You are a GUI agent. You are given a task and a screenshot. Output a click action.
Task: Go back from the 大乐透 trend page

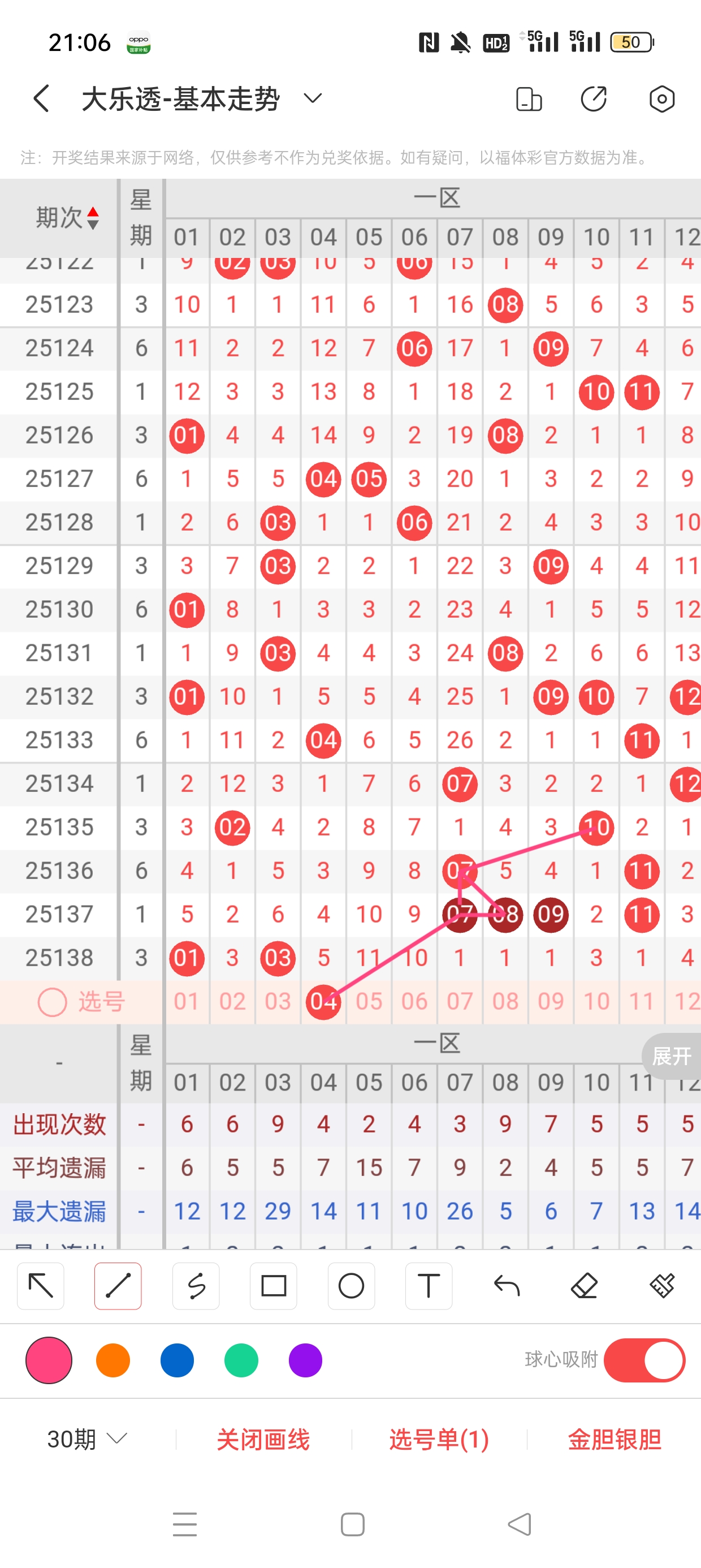[x=41, y=98]
